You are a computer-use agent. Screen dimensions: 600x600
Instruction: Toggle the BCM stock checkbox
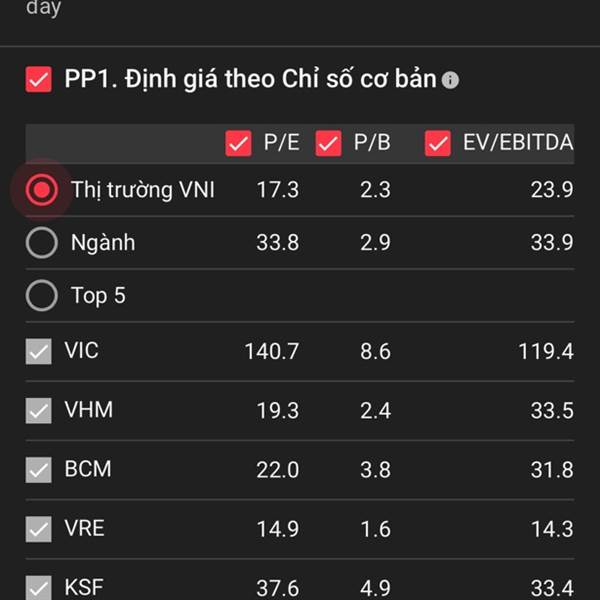[x=39, y=470]
